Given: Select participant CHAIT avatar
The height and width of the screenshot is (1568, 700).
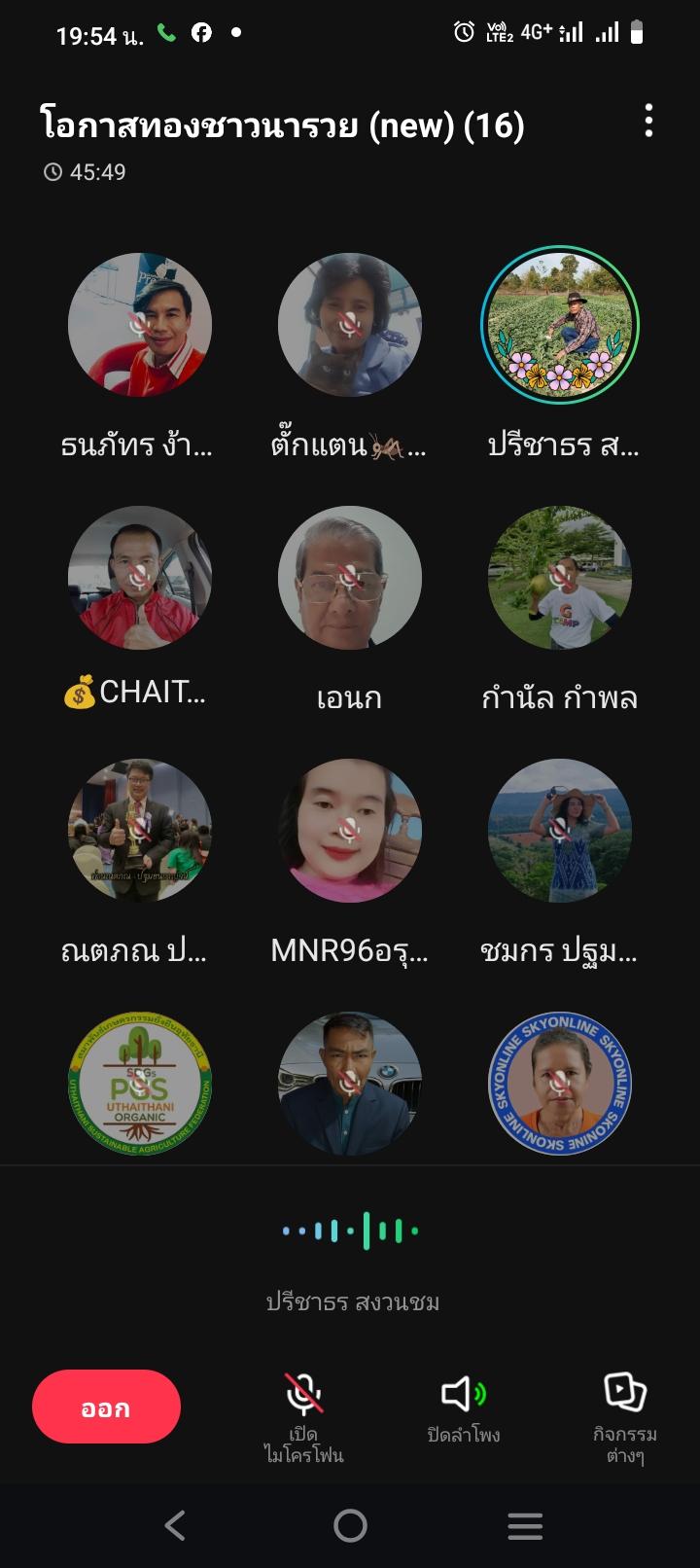Looking at the screenshot, I should tap(140, 578).
